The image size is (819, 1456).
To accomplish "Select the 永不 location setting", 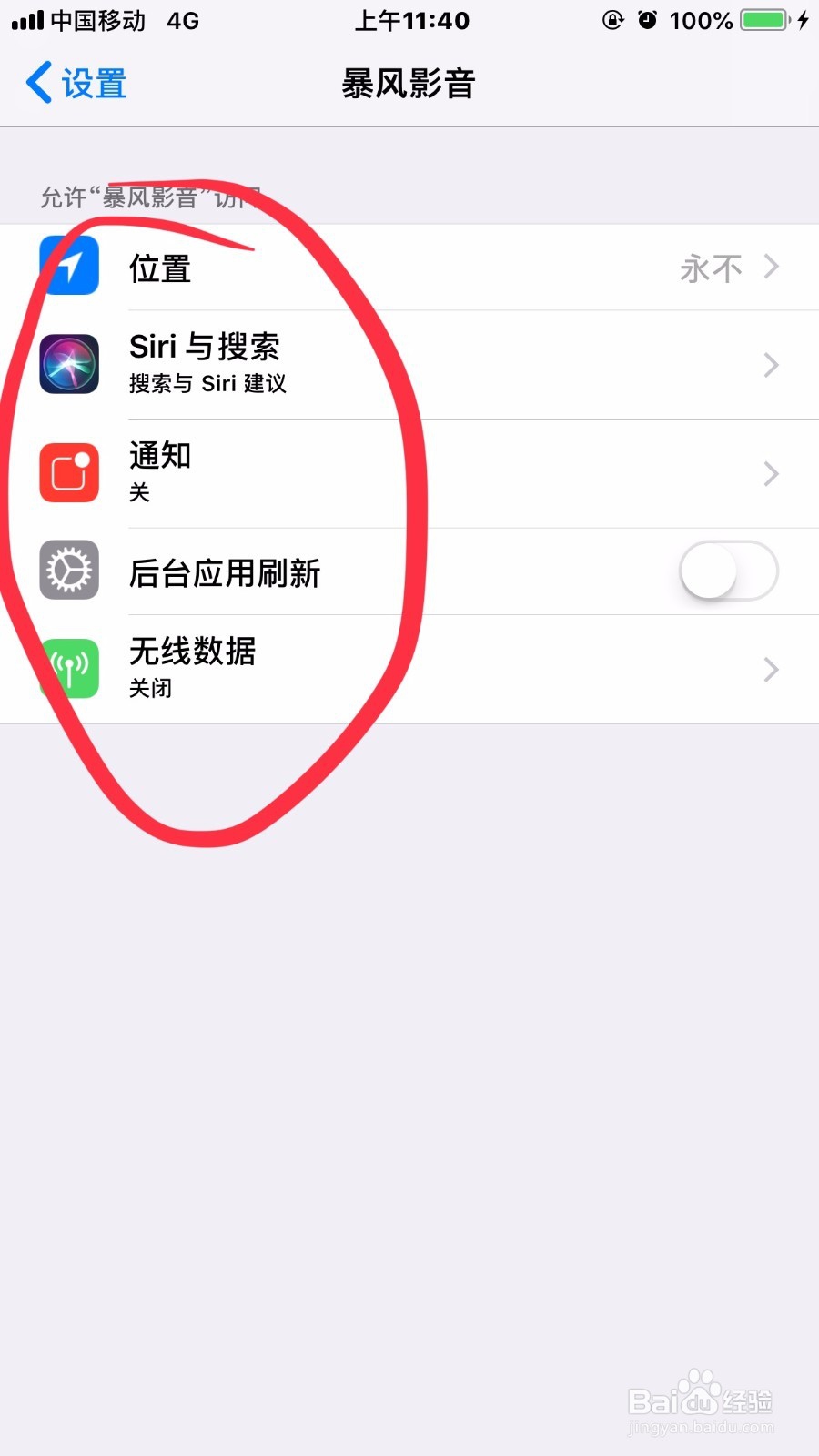I will coord(710,267).
